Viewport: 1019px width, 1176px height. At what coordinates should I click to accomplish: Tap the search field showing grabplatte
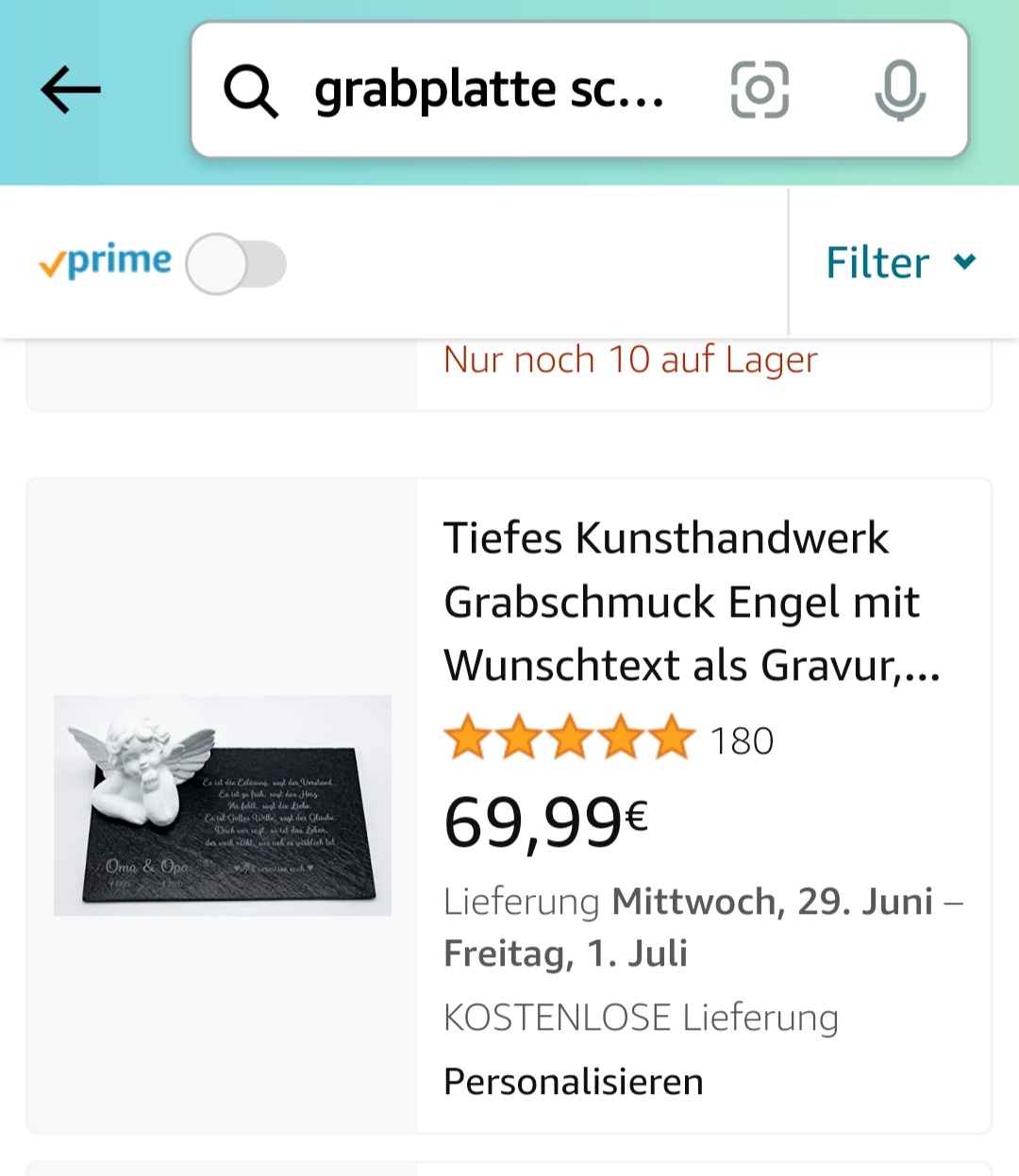(489, 91)
